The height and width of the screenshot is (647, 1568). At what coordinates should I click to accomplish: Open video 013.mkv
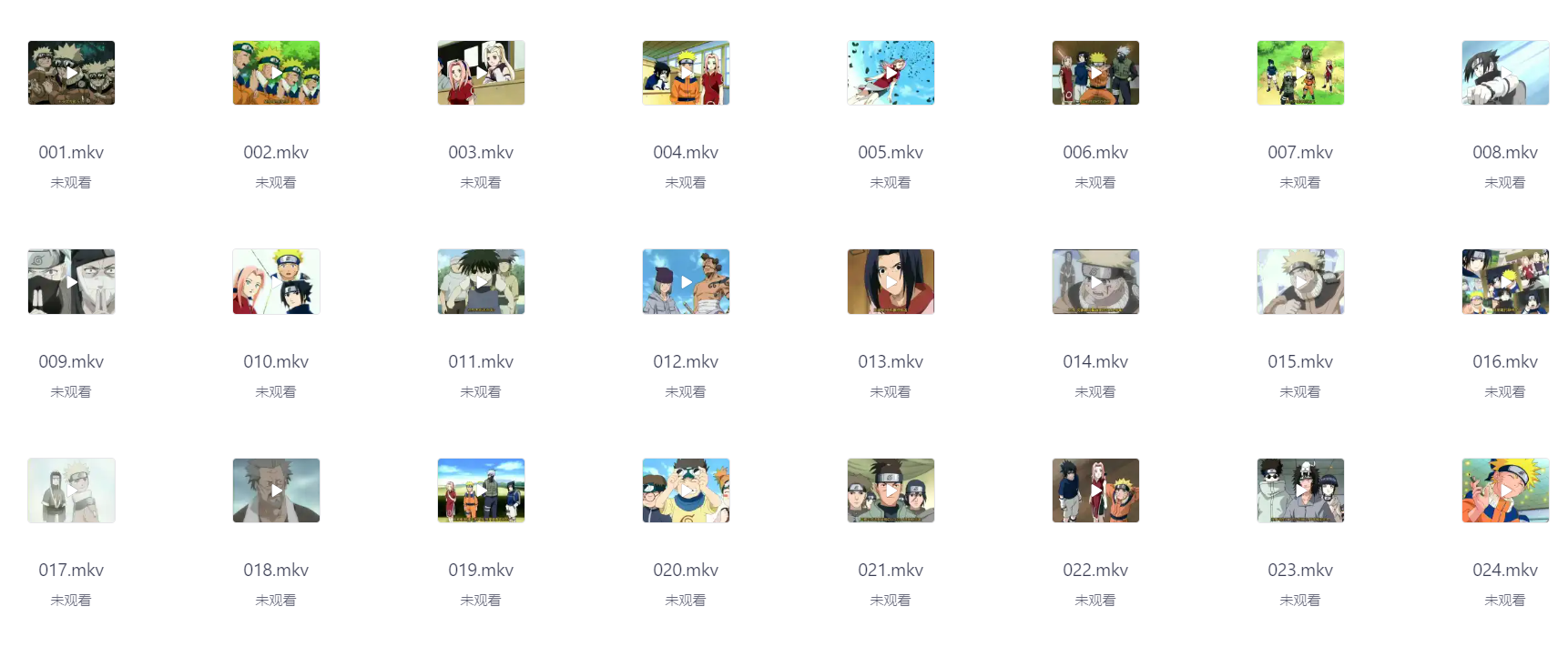pyautogui.click(x=891, y=282)
